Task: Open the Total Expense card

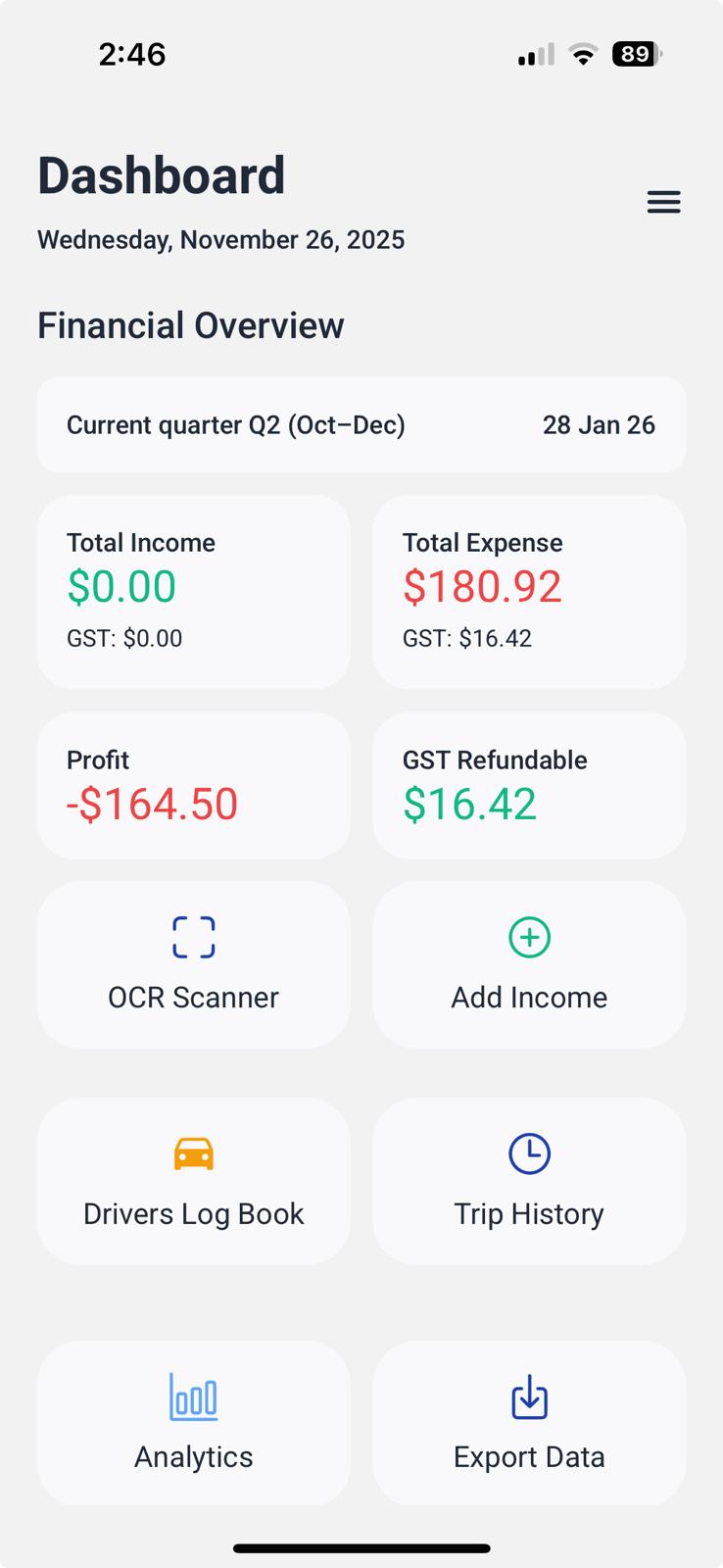Action: point(529,591)
